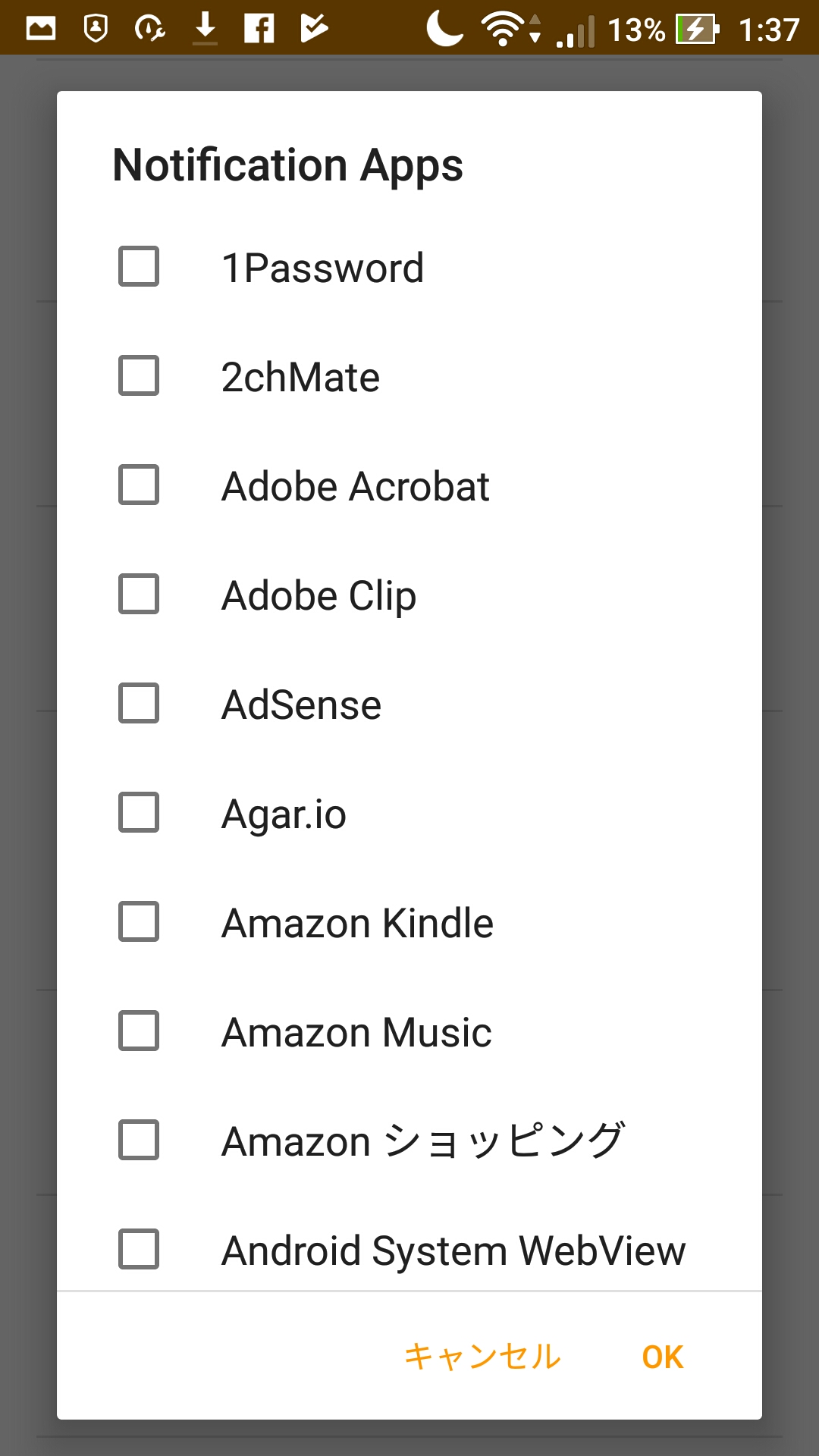Select 2chMate for notifications
This screenshot has height=1456, width=819.
[139, 376]
